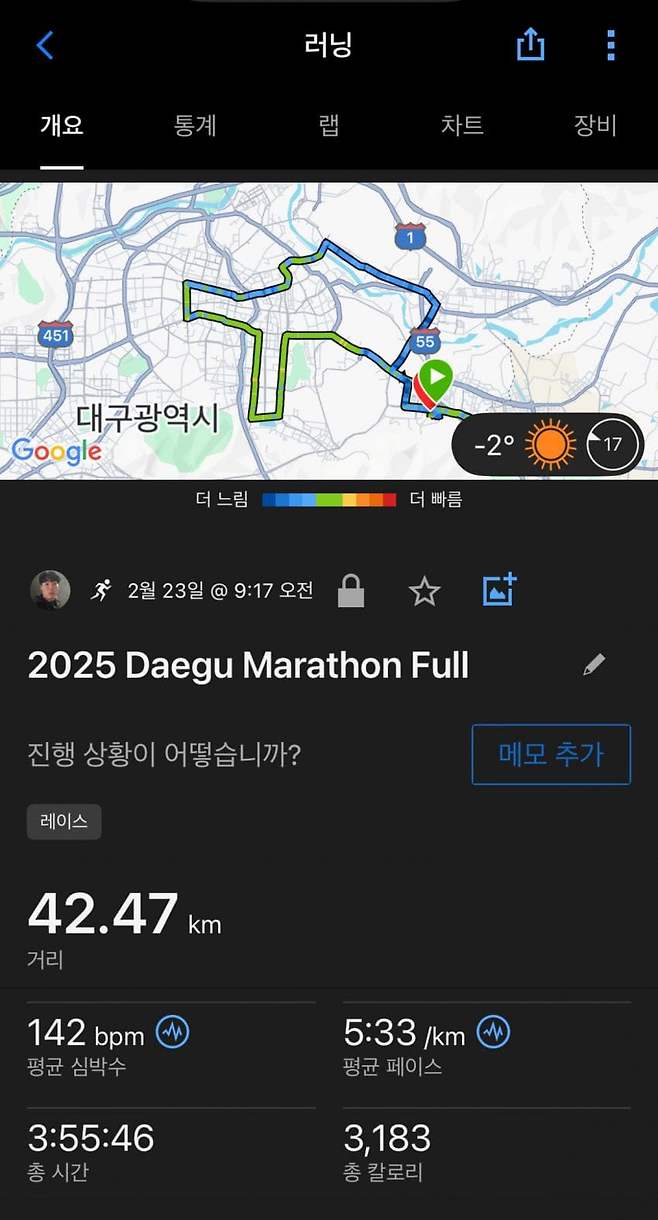
Task: Open the 차트 tab
Action: pyautogui.click(x=462, y=125)
